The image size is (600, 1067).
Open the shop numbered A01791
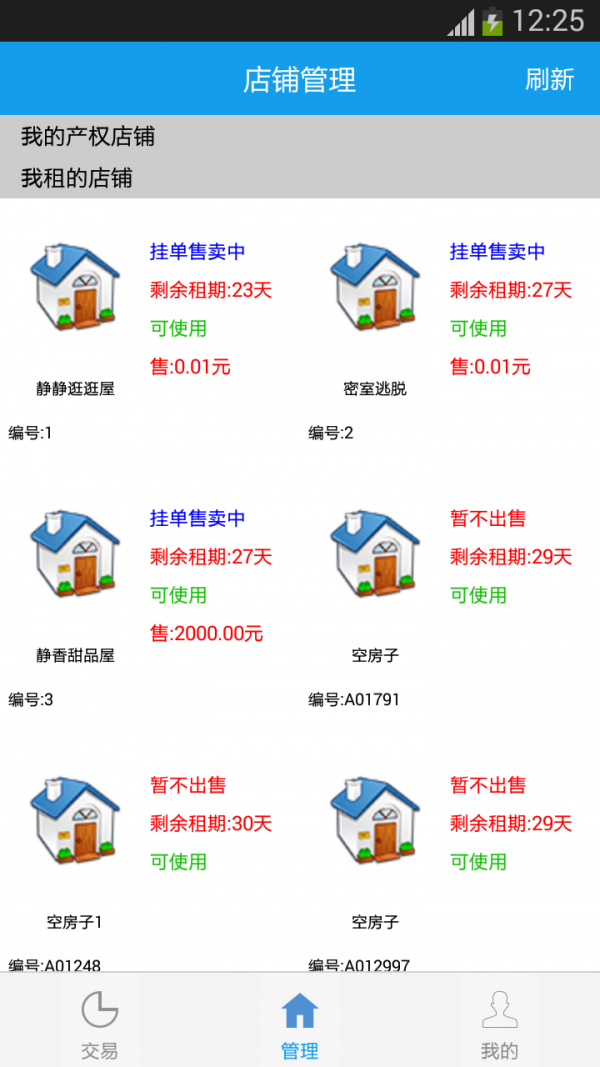click(375, 557)
